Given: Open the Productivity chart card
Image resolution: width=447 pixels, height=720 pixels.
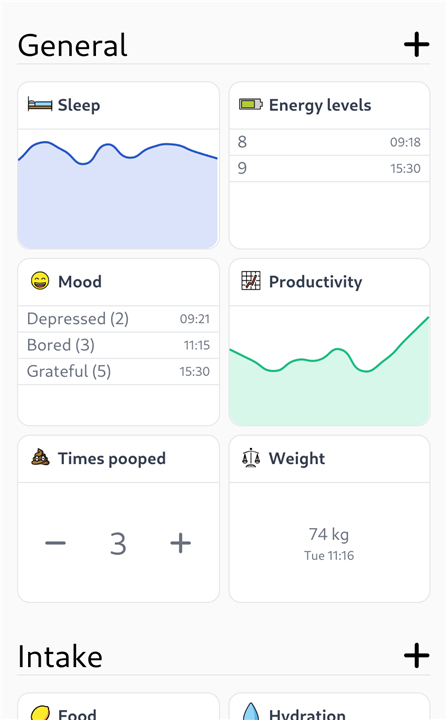Looking at the screenshot, I should pos(329,342).
